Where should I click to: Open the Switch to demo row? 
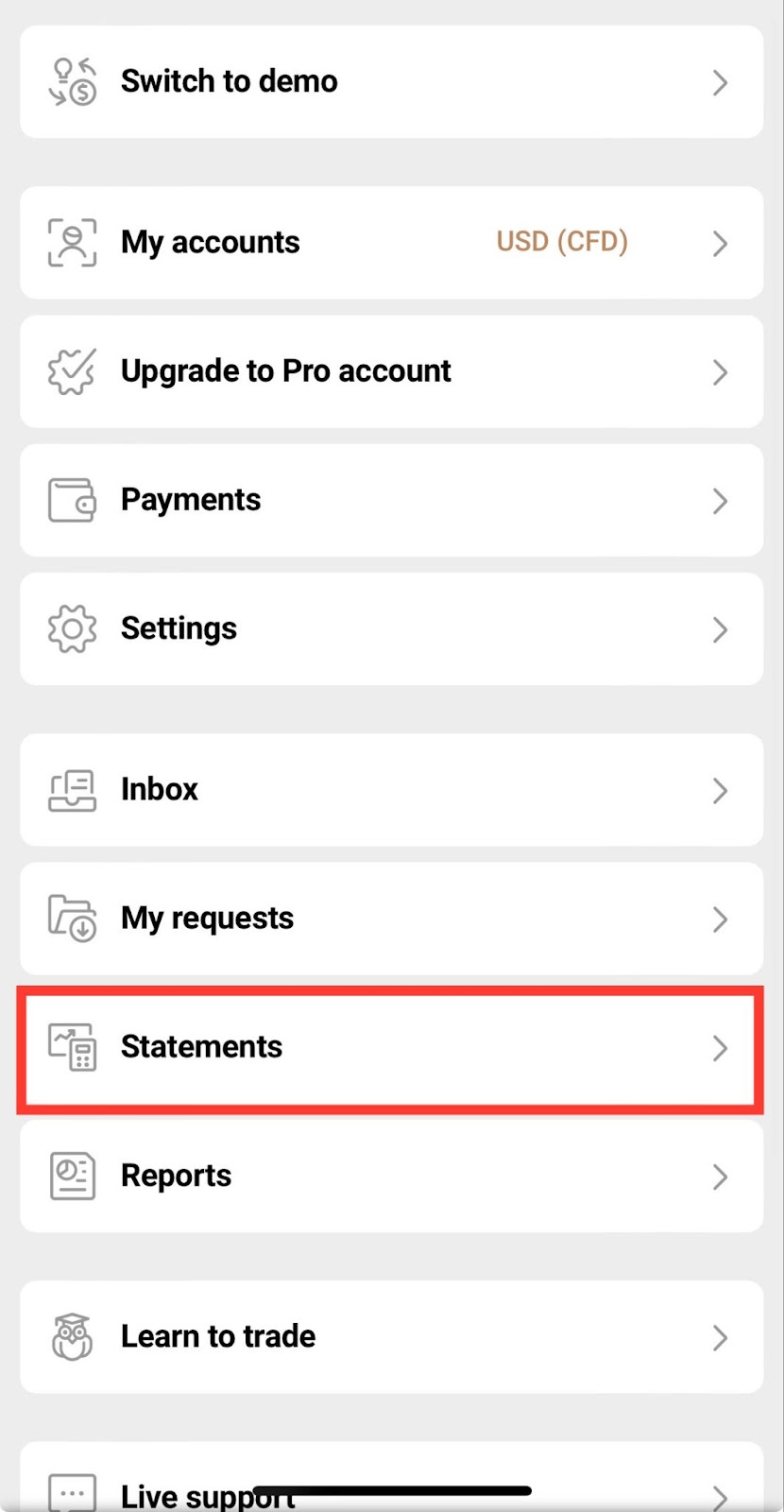[391, 82]
